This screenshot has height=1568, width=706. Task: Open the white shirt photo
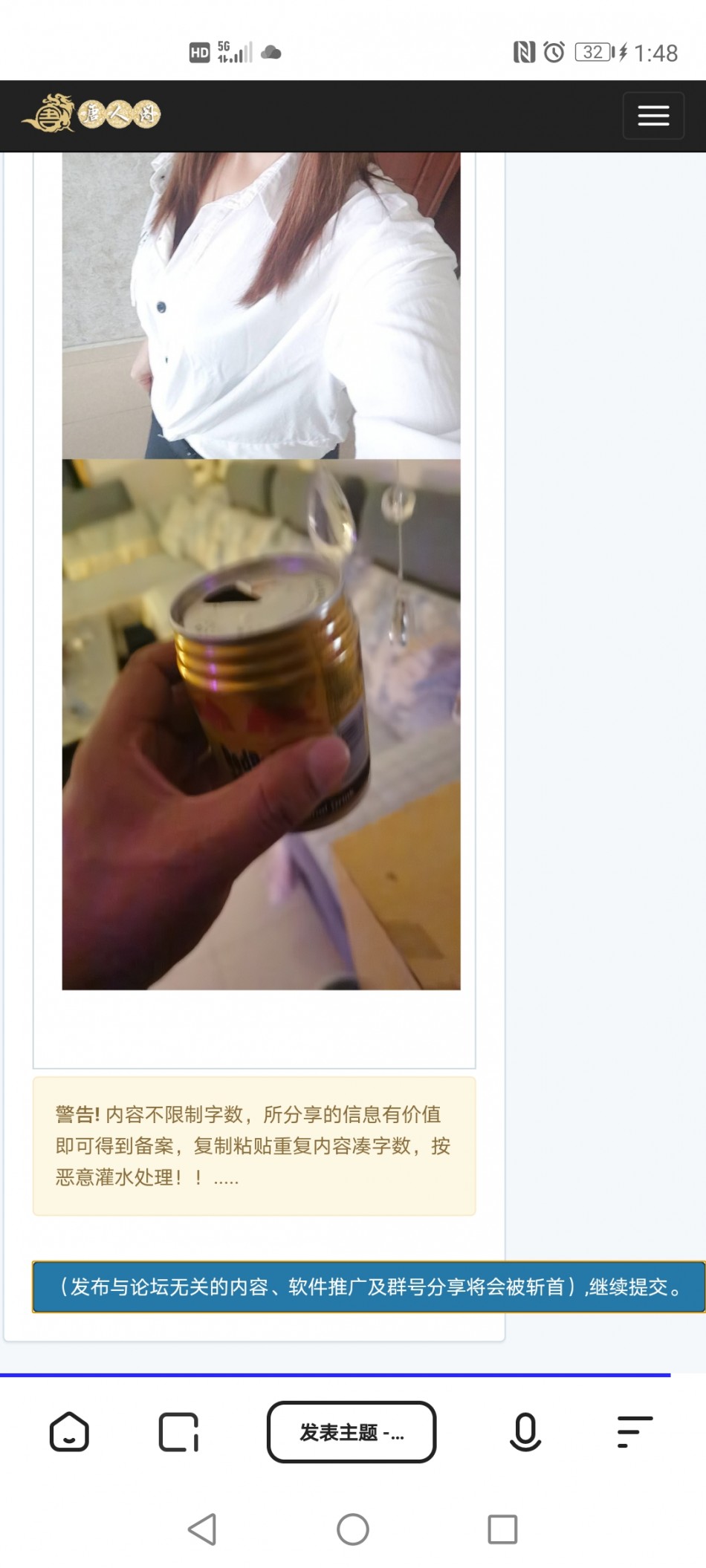261,305
